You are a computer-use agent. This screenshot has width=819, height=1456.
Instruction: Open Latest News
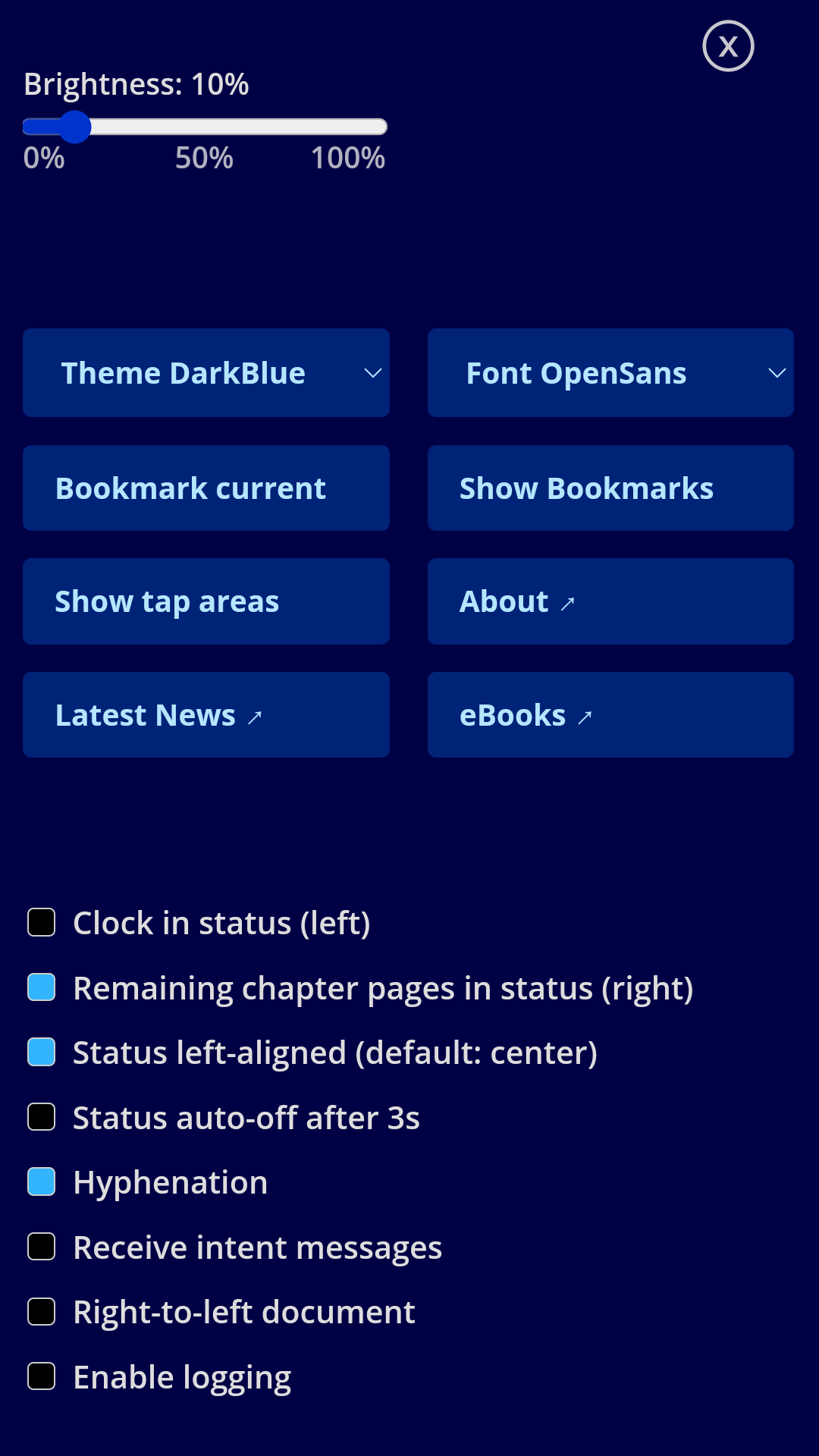point(206,715)
